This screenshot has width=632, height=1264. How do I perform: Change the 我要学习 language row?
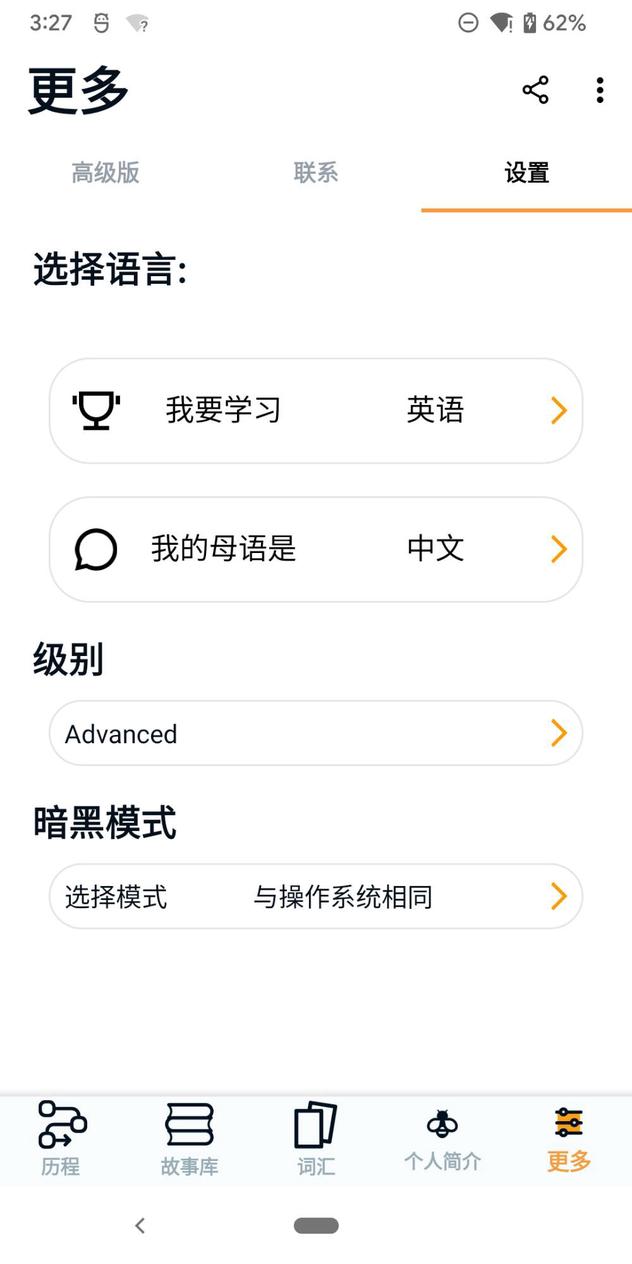pyautogui.click(x=316, y=411)
